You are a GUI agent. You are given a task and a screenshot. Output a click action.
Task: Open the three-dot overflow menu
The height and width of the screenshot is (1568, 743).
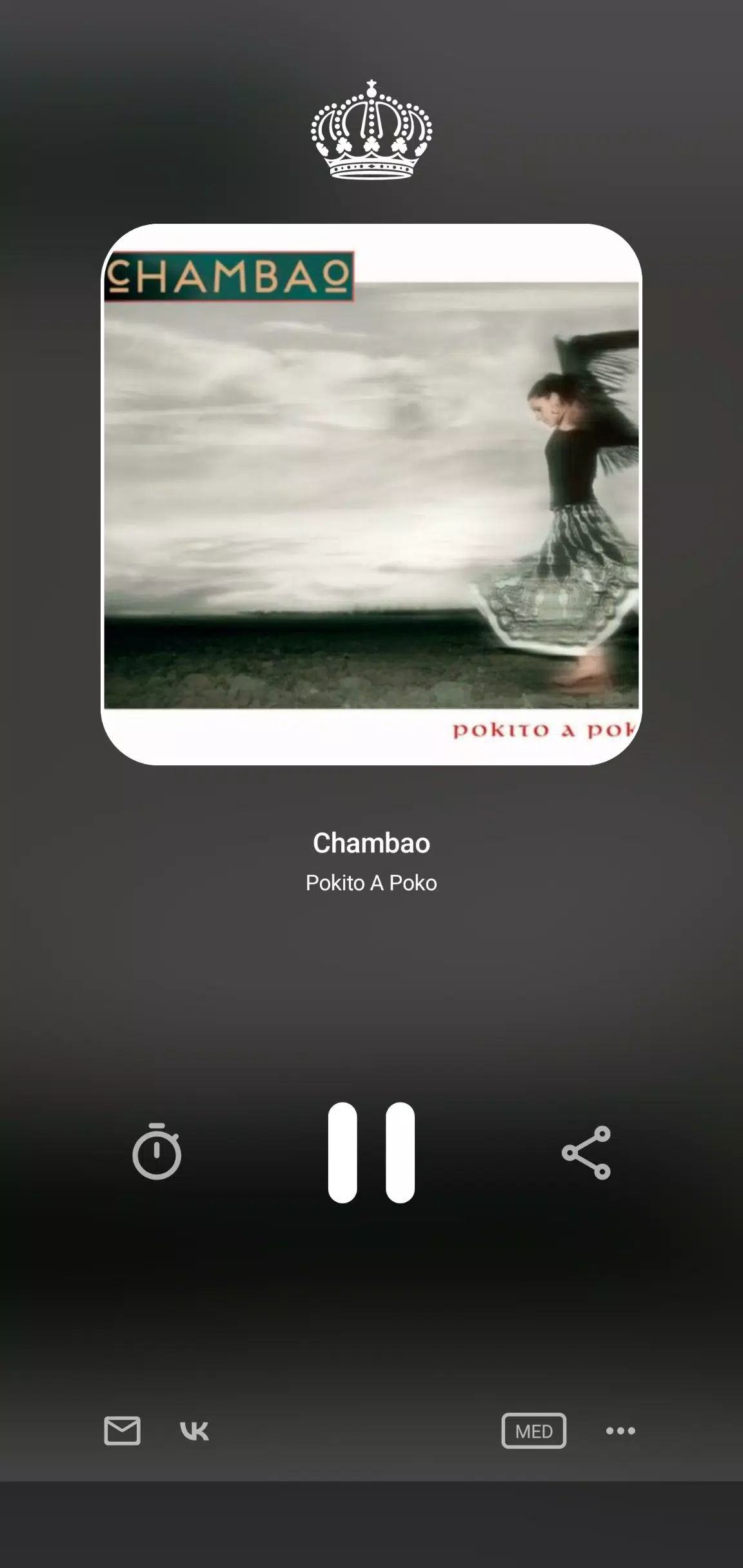click(x=620, y=1431)
